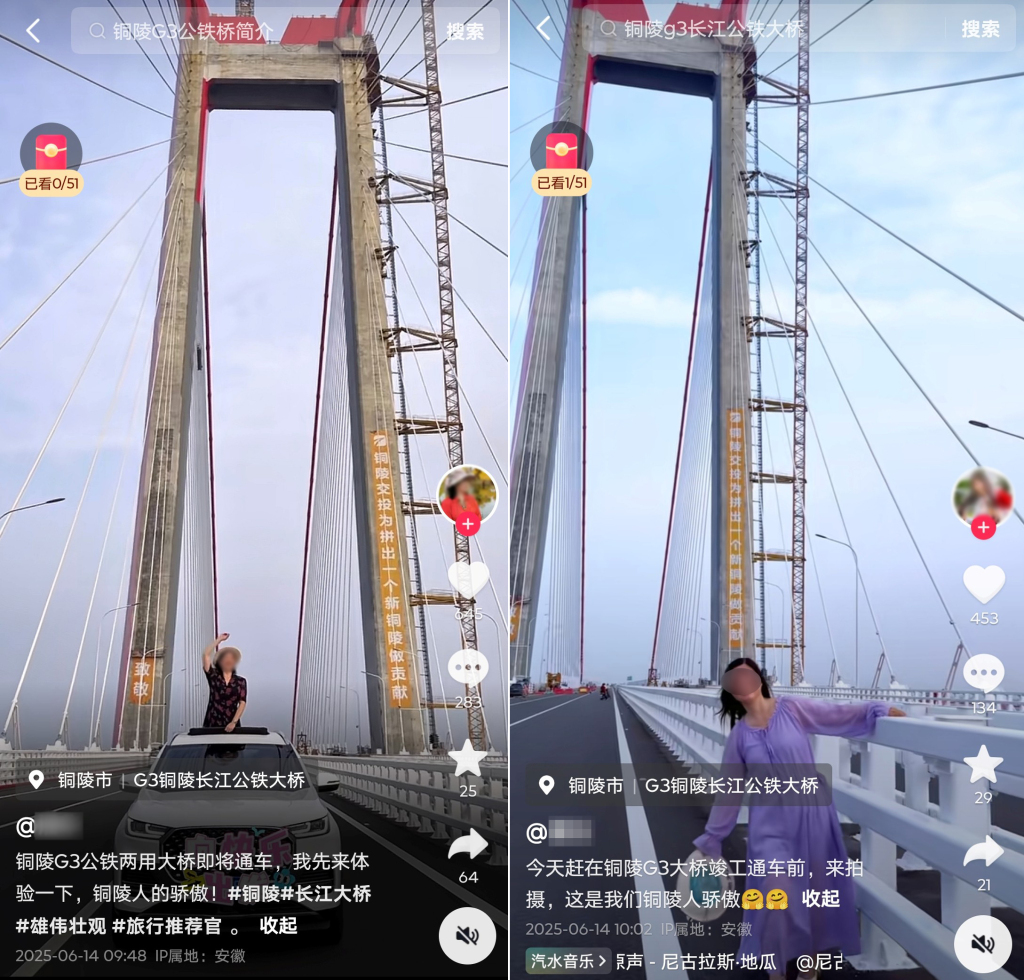Open the search box containing 铜陵G3公铁桥简介
This screenshot has height=980, width=1024.
click(x=250, y=31)
